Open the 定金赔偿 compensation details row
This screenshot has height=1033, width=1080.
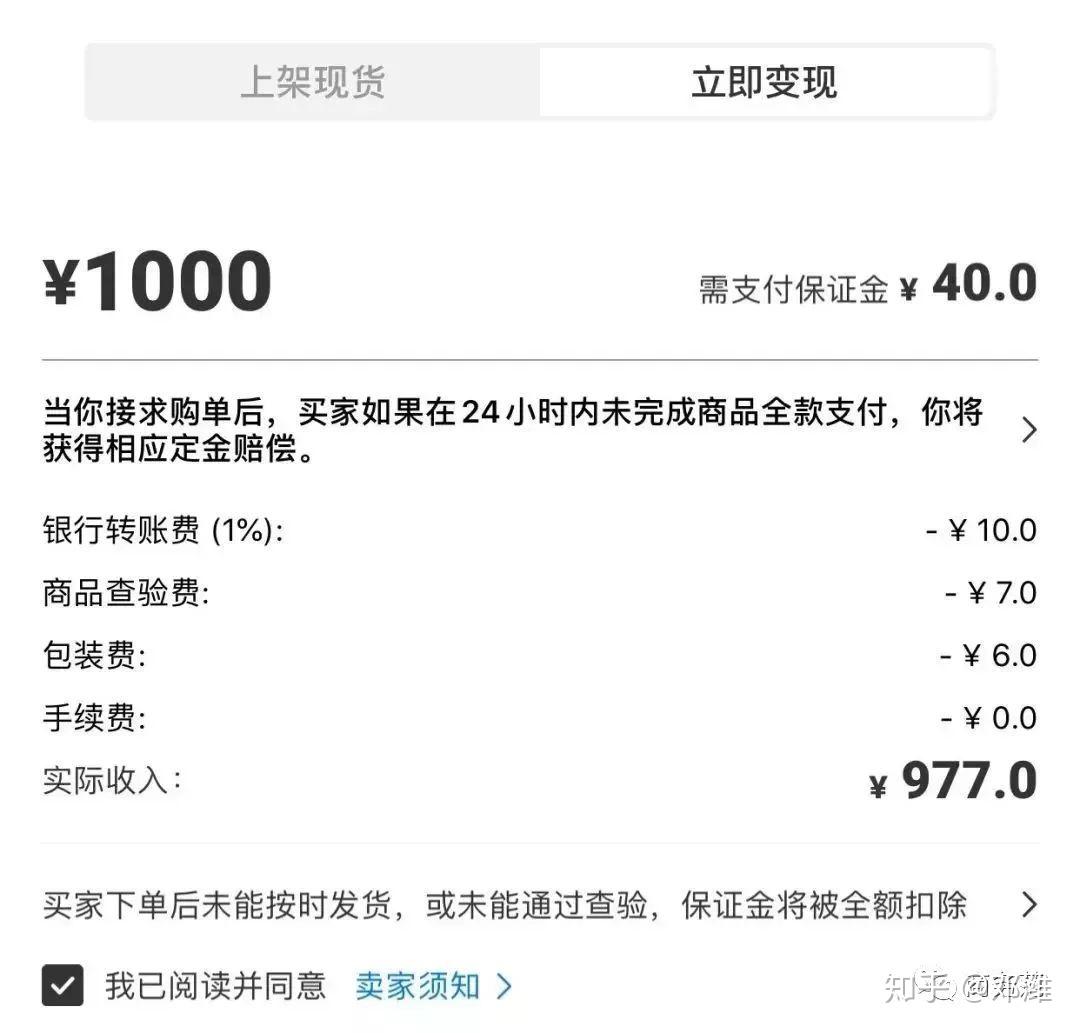(x=540, y=430)
